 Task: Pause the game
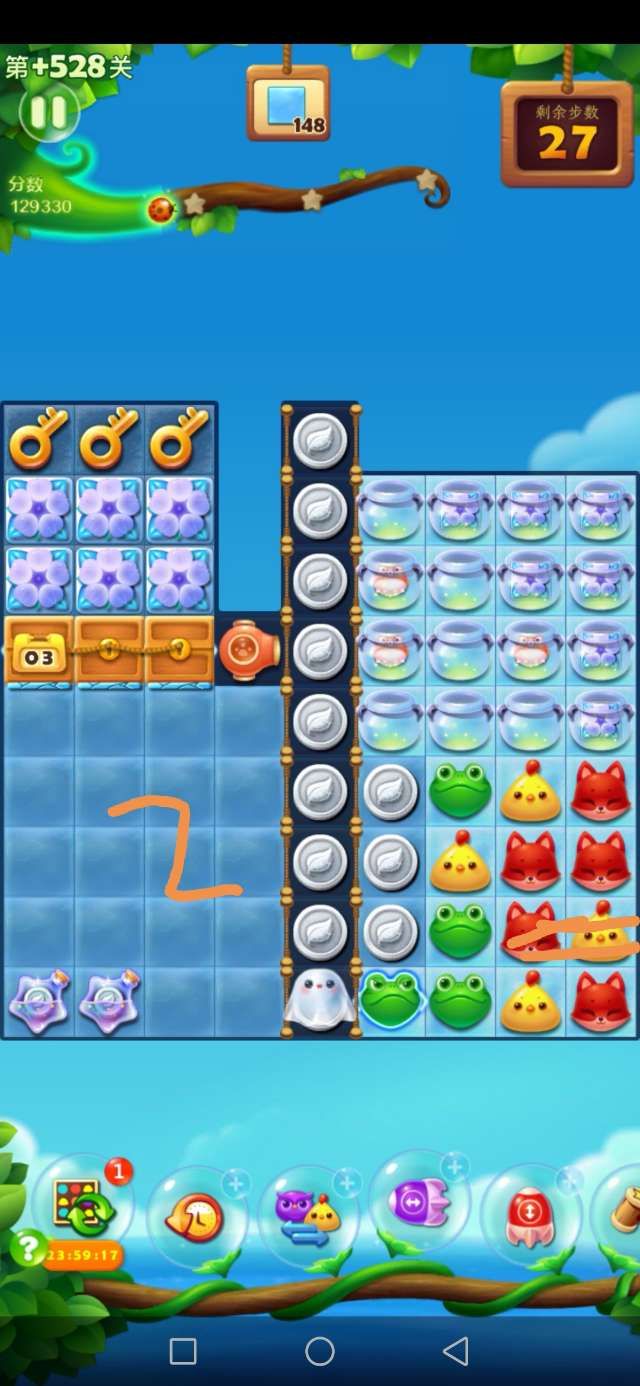point(47,112)
